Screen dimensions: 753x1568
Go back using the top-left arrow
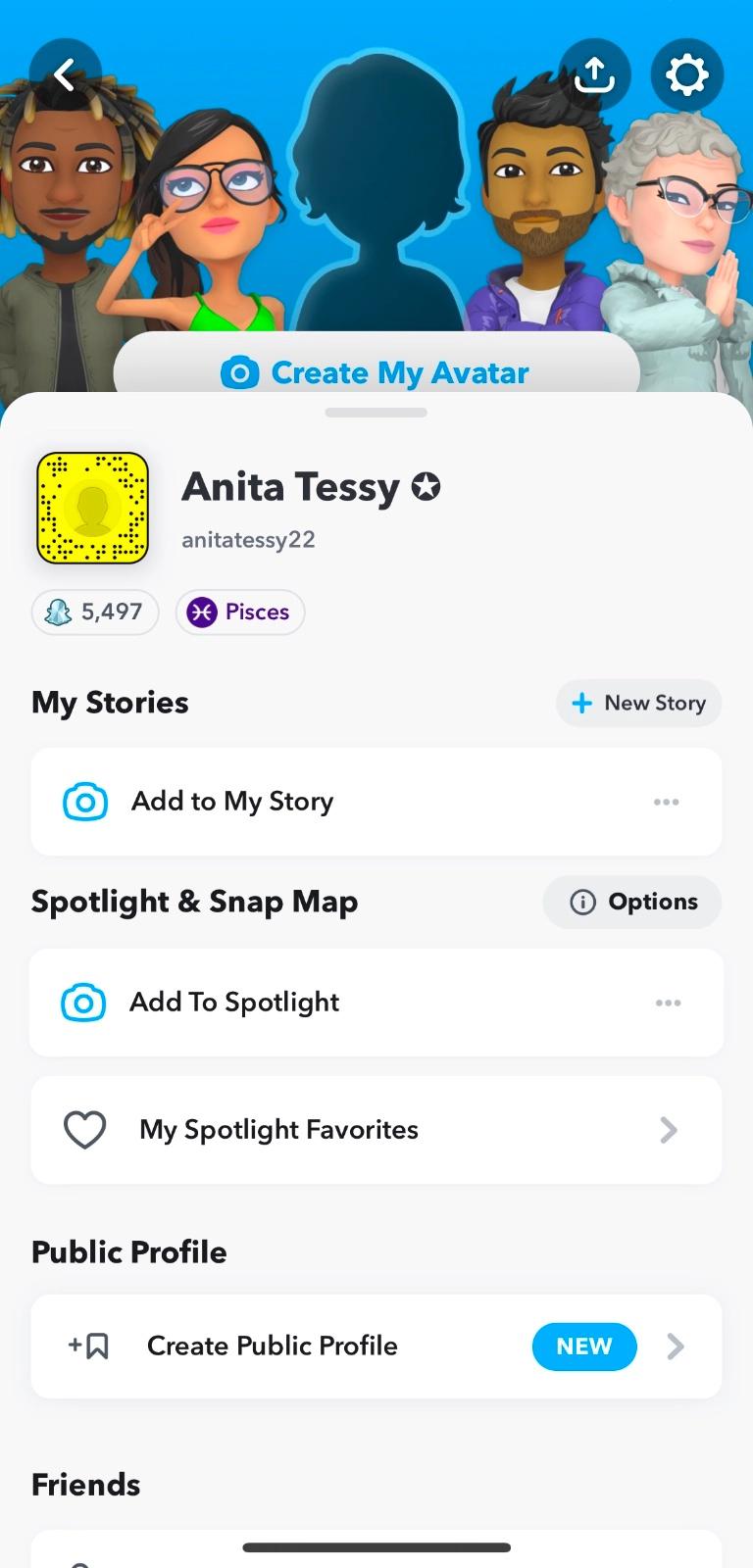[65, 74]
